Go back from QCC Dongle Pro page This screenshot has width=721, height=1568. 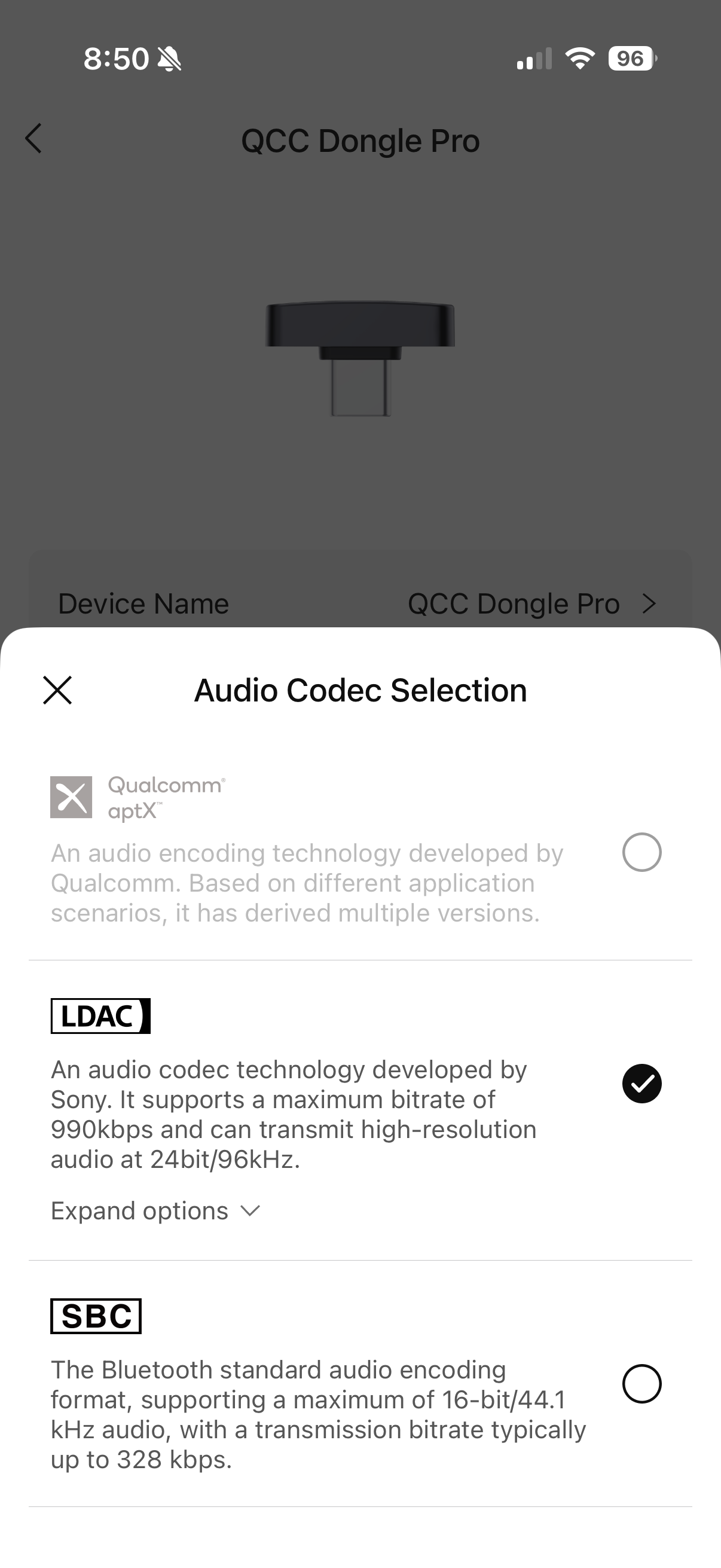(34, 139)
